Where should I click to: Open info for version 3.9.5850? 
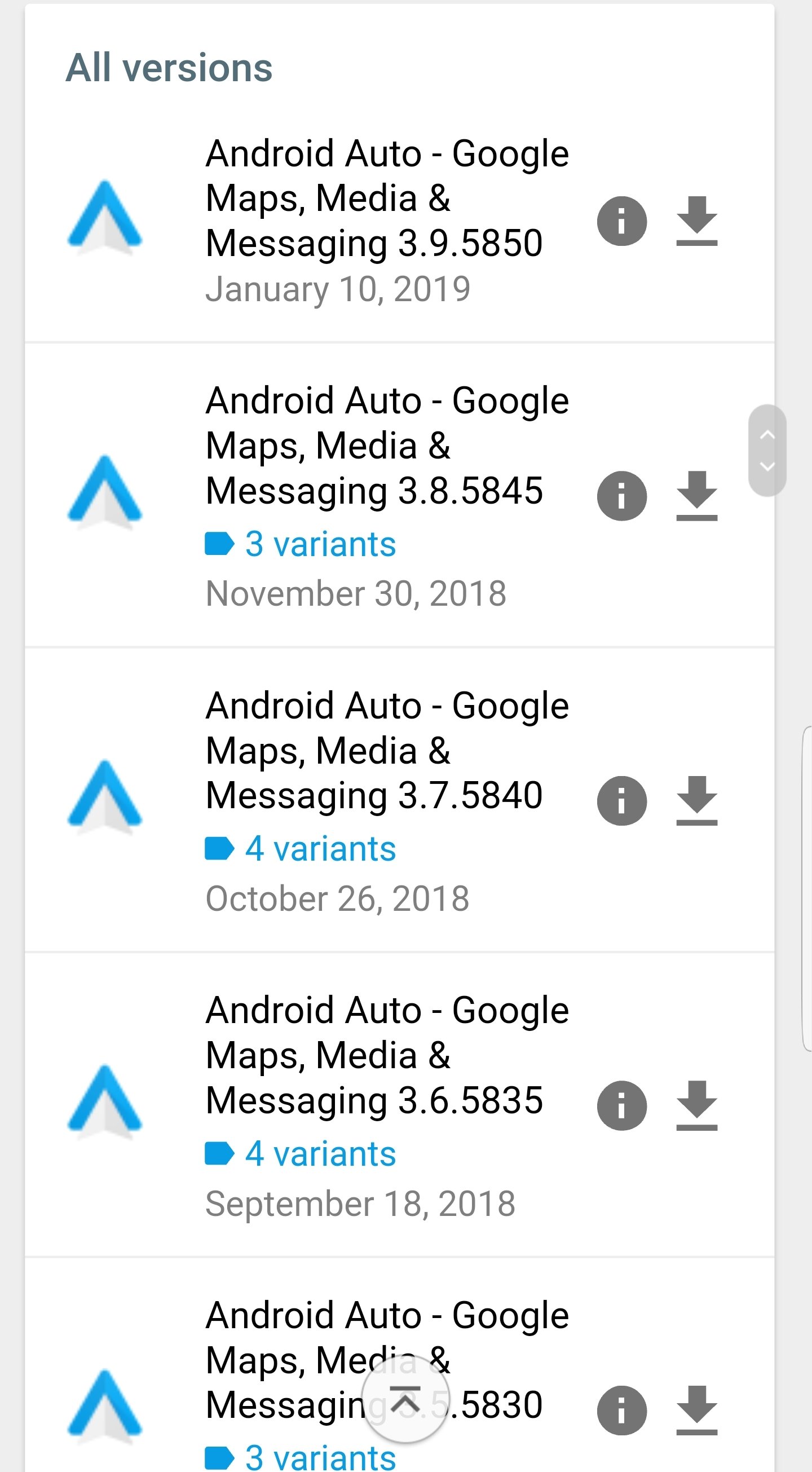pos(622,221)
